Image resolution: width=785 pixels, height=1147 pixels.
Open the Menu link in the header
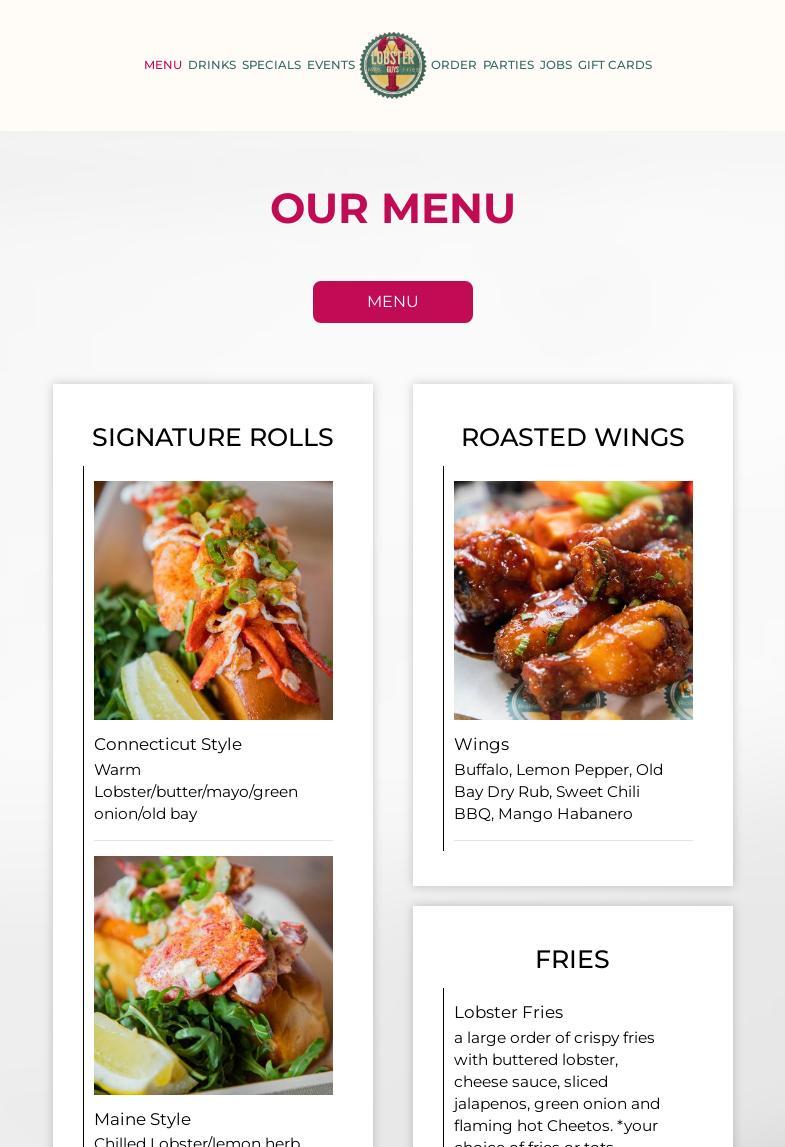click(x=162, y=65)
